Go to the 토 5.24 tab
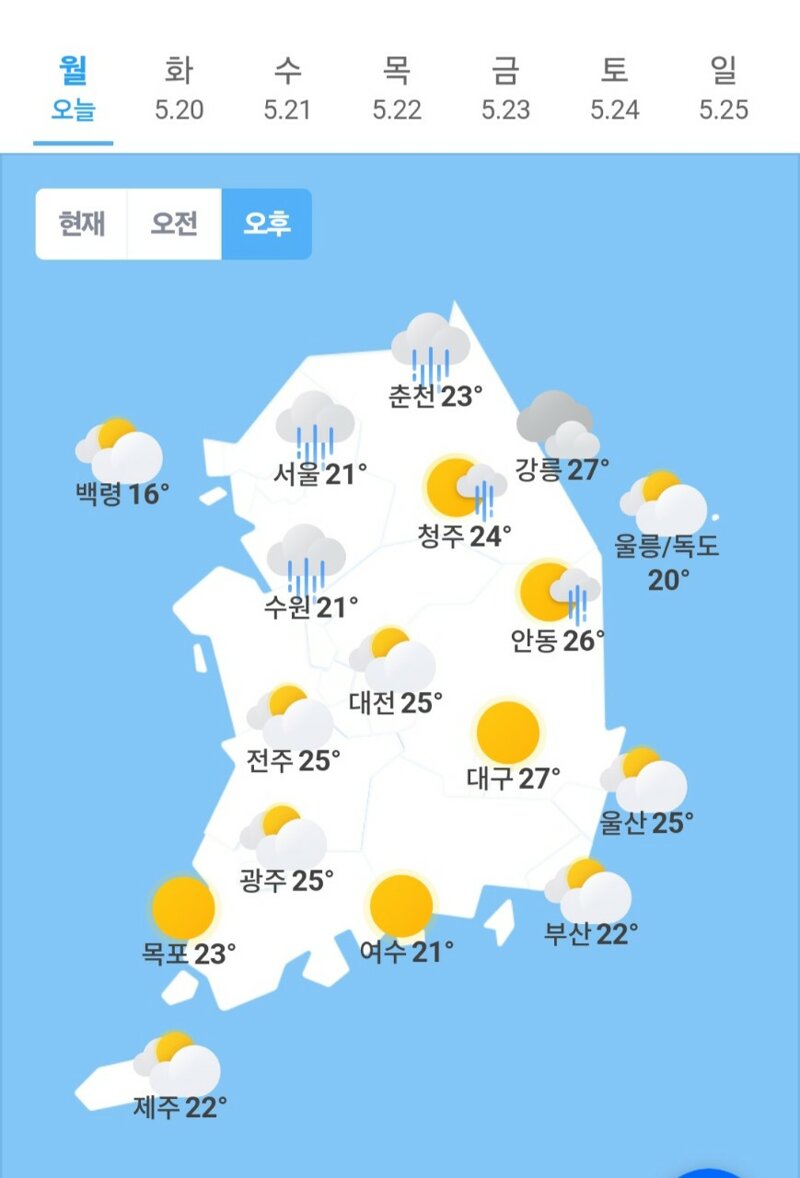The height and width of the screenshot is (1178, 800). [614, 90]
